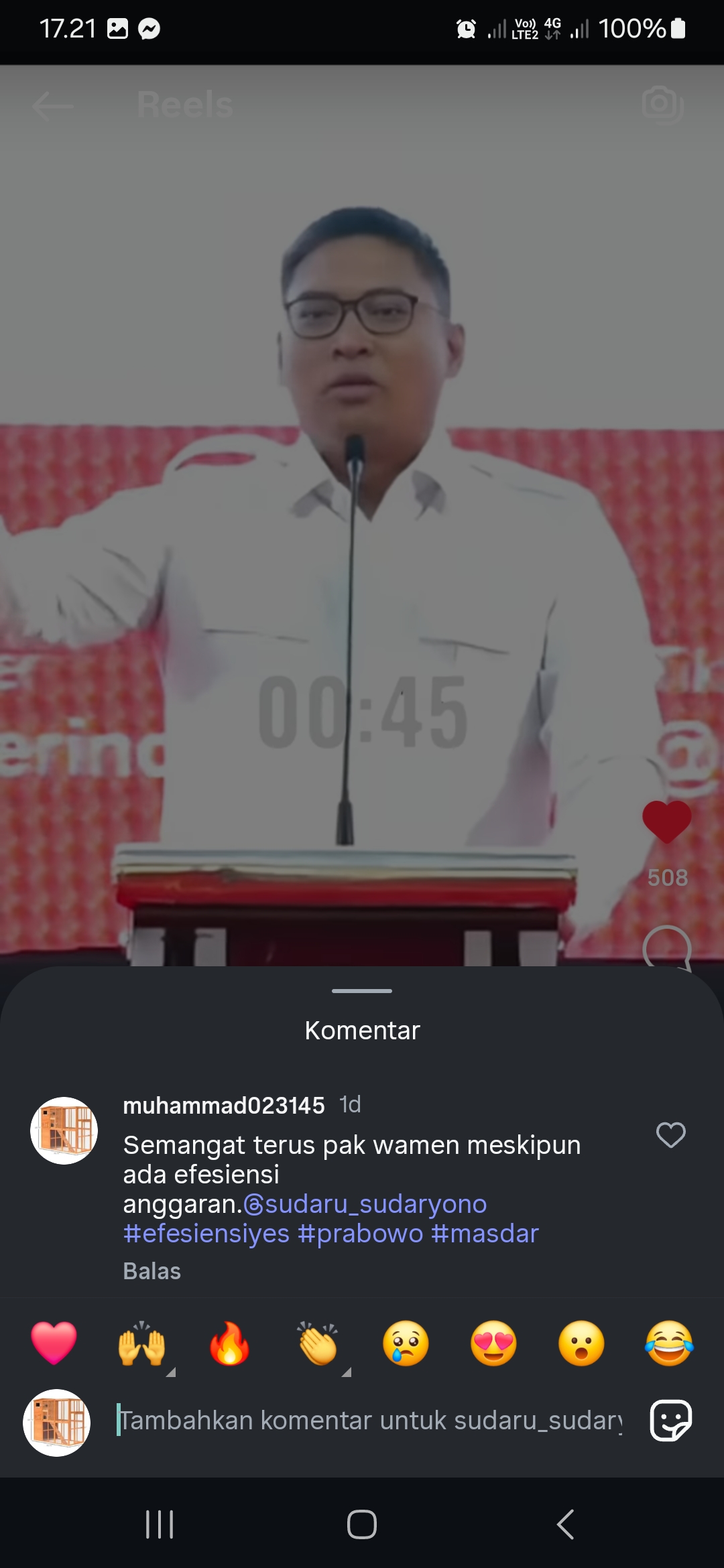This screenshot has width=724, height=1568.
Task: Insert the surprised face emoji
Action: point(581,1344)
